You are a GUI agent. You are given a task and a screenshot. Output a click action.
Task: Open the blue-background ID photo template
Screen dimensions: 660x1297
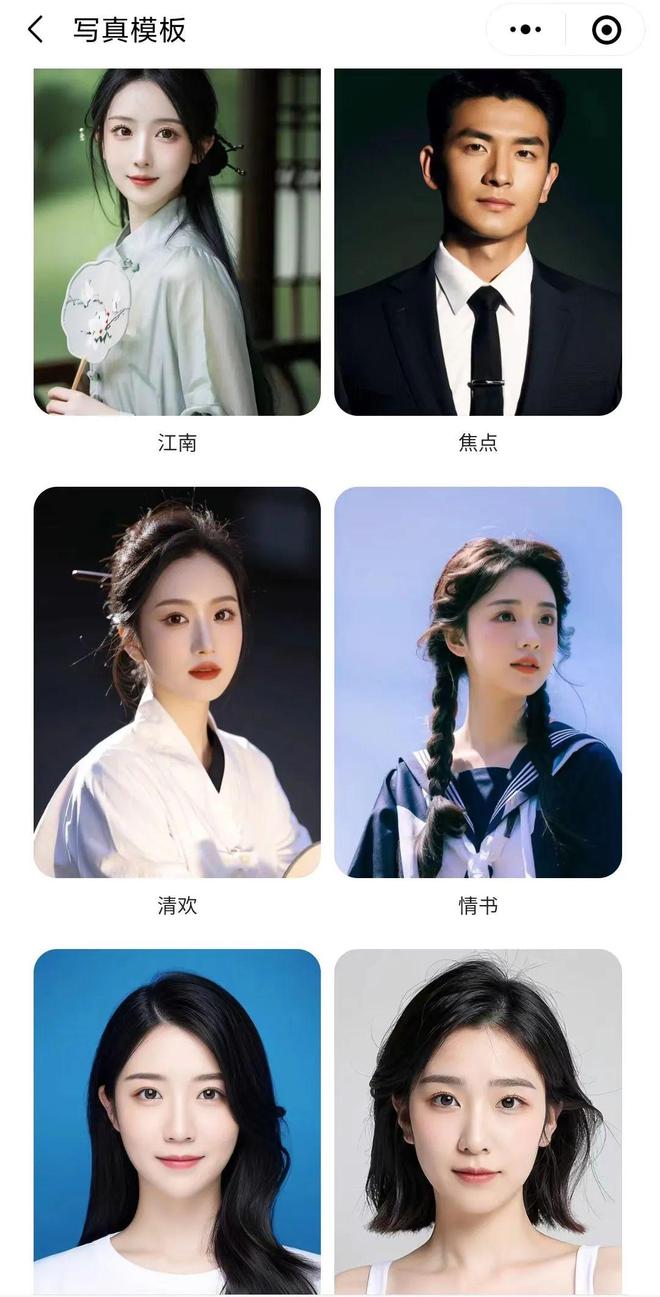tap(177, 1120)
